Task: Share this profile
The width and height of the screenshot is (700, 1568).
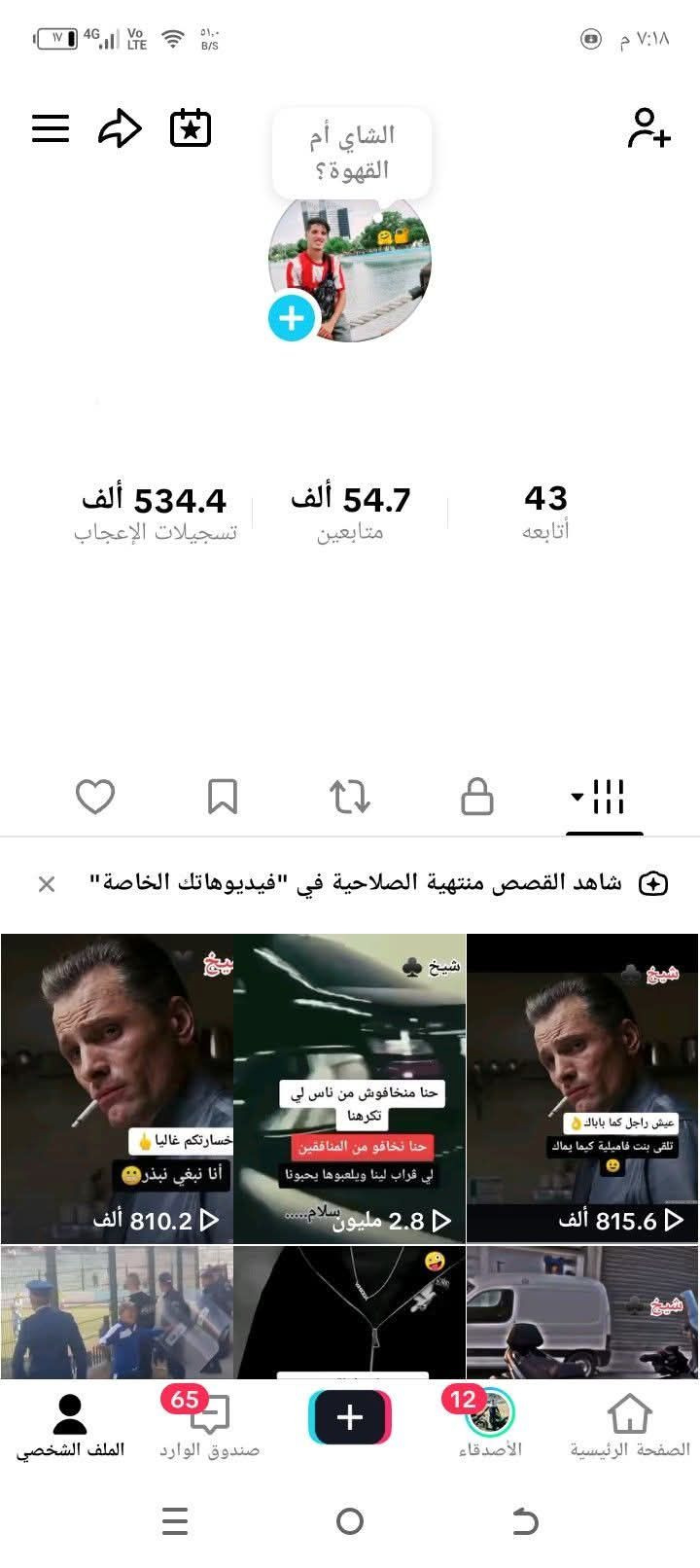Action: 121,128
